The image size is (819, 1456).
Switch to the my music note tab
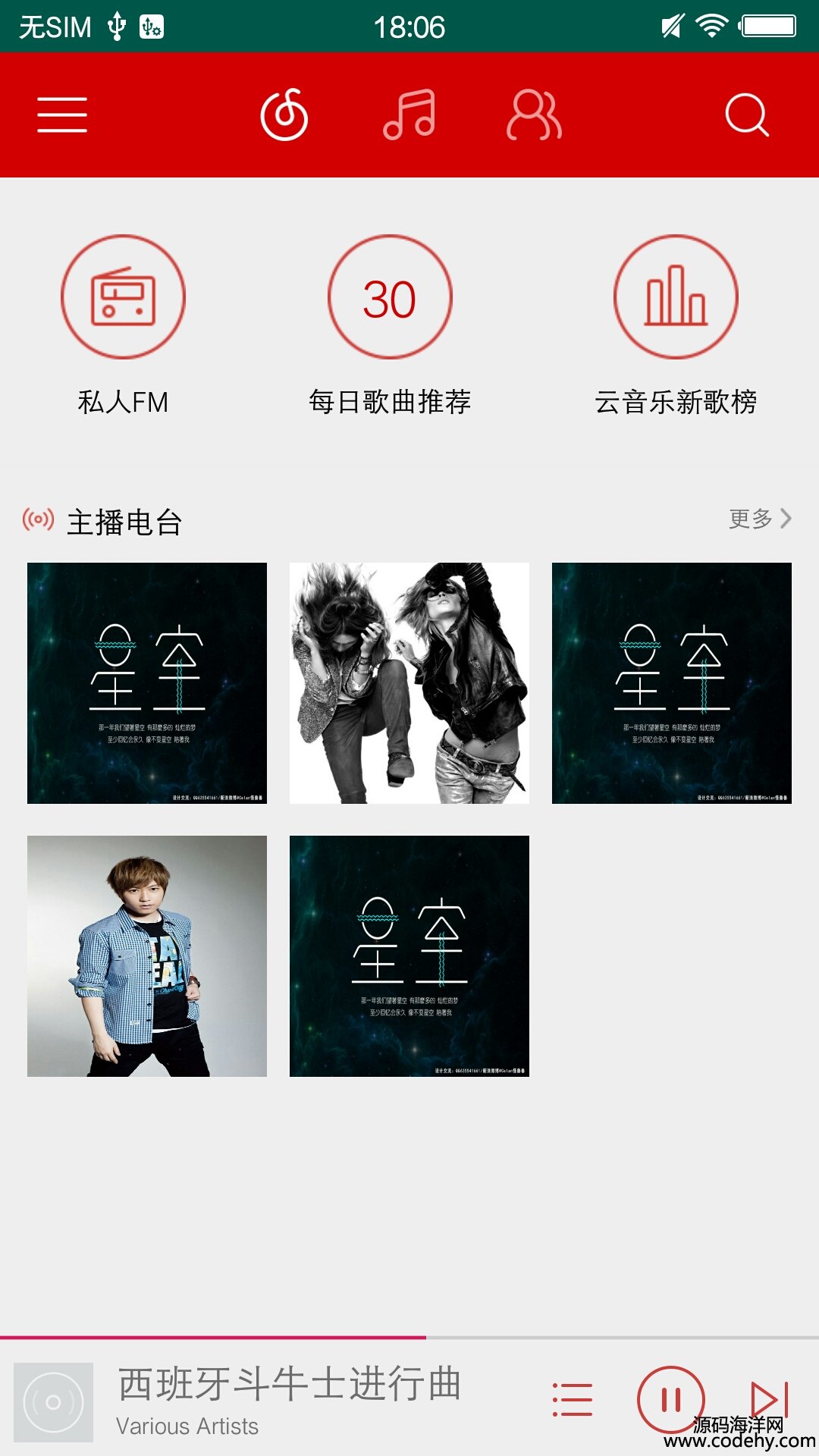(409, 115)
